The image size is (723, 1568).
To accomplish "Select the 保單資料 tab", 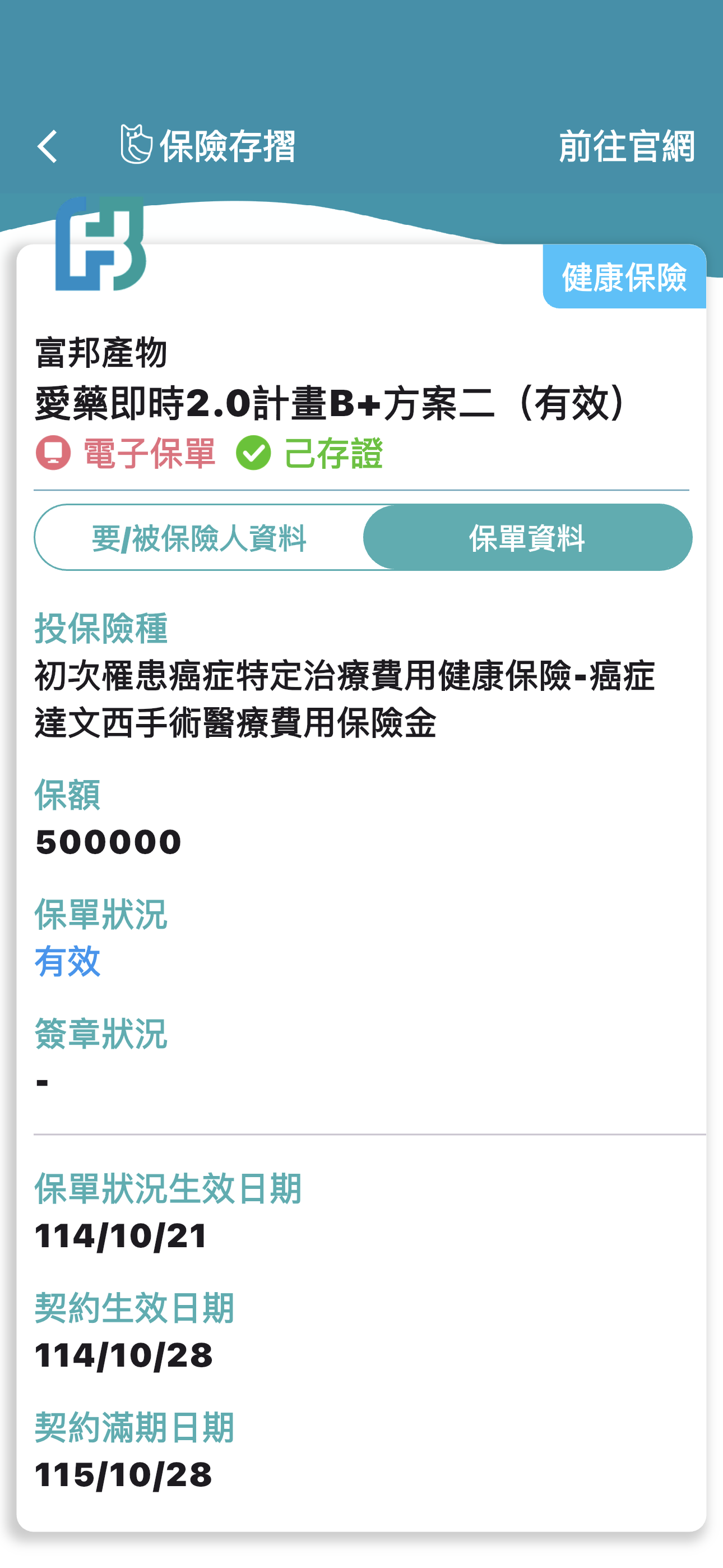I will [527, 537].
